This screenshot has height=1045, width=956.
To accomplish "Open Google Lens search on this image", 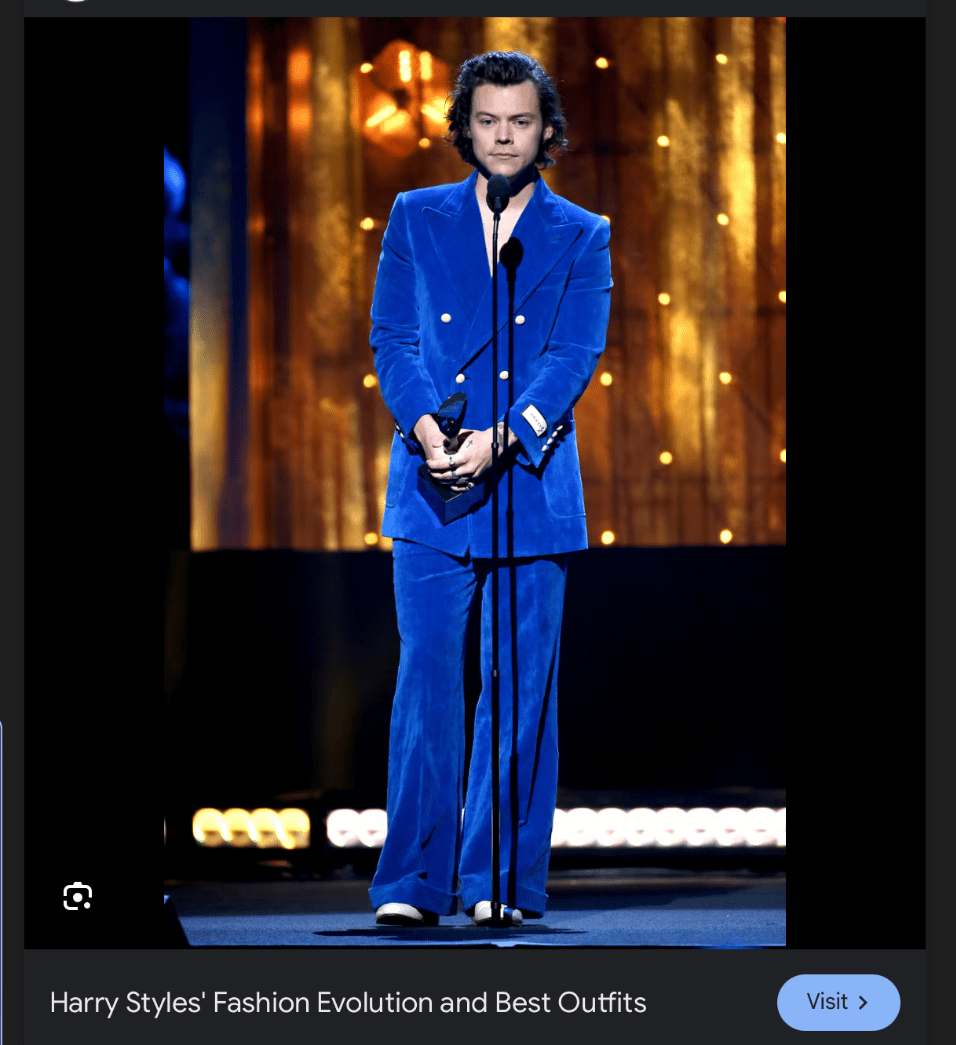I will point(78,896).
